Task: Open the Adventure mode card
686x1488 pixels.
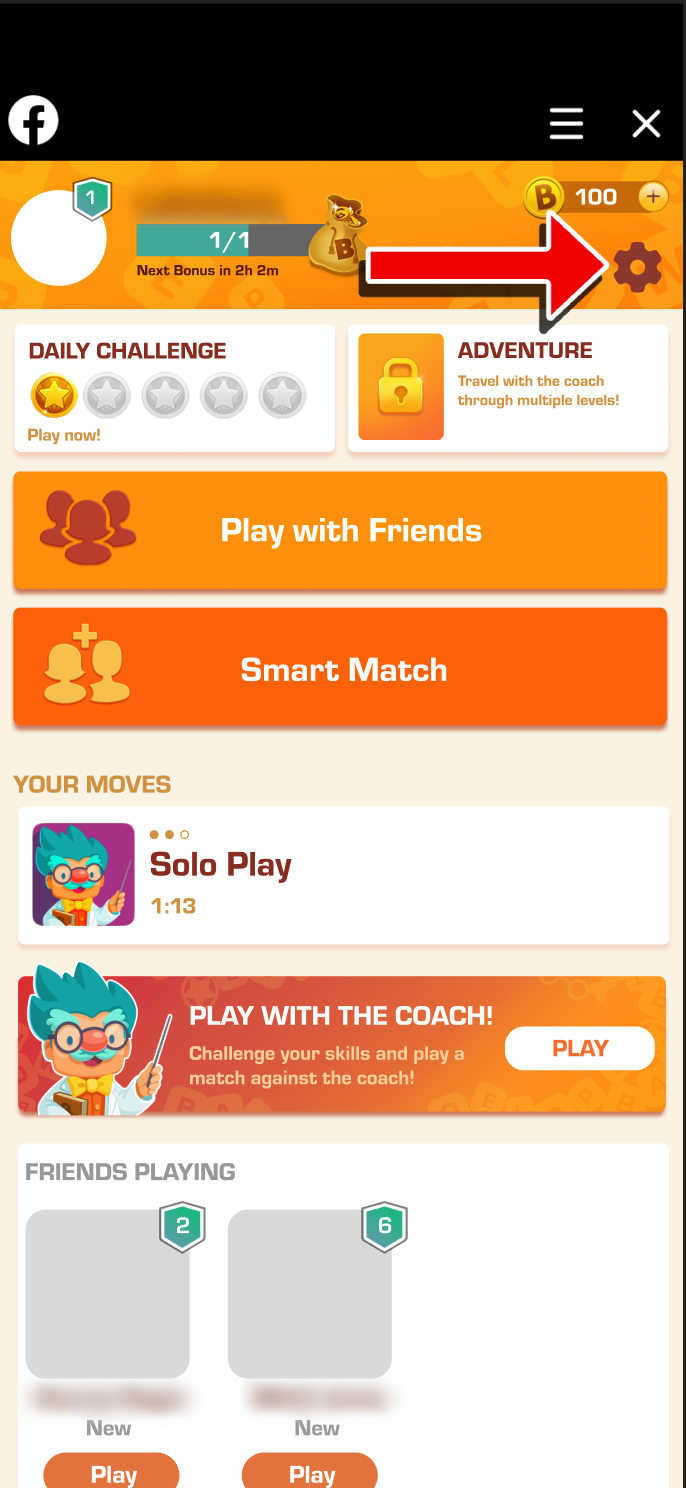Action: coord(507,388)
